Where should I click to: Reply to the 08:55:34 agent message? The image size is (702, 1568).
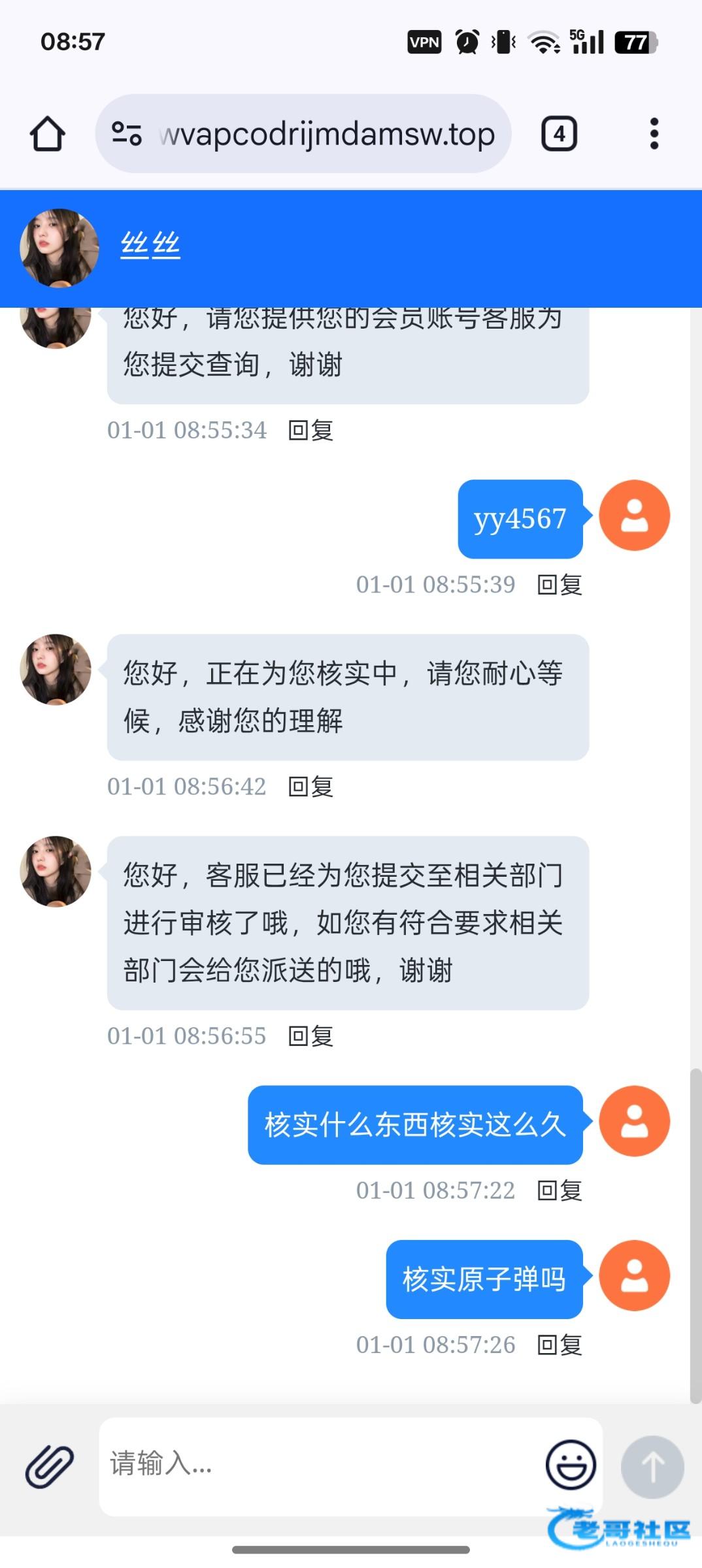[311, 431]
